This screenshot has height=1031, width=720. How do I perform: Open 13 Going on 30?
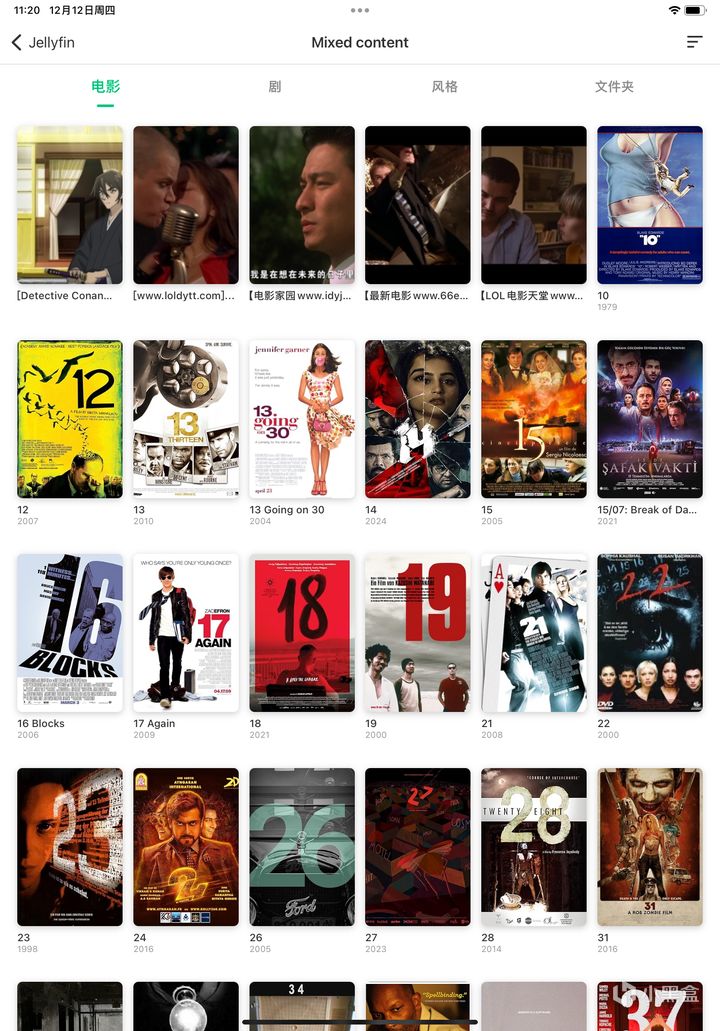click(x=302, y=419)
